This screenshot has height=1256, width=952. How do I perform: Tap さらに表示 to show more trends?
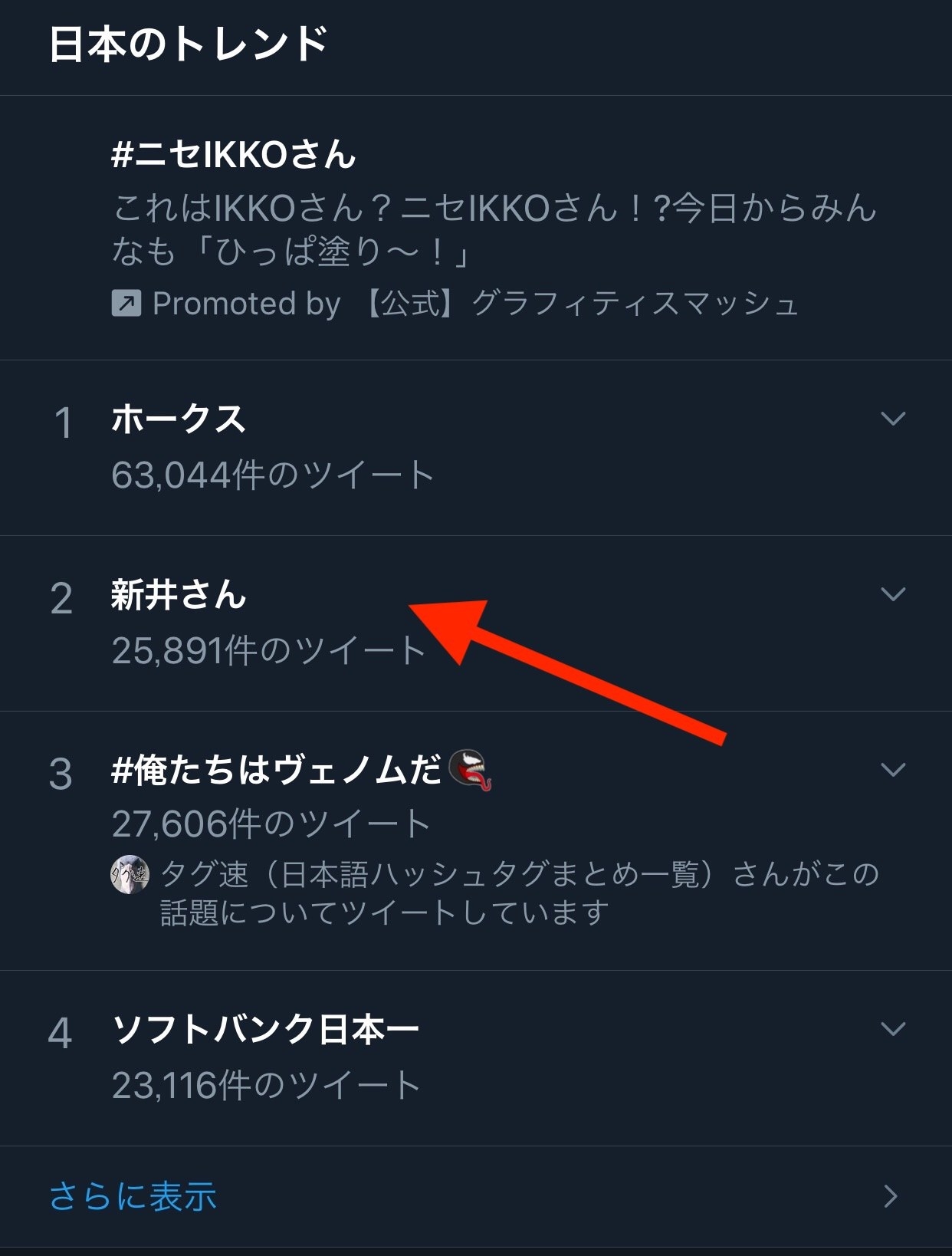tap(133, 1196)
